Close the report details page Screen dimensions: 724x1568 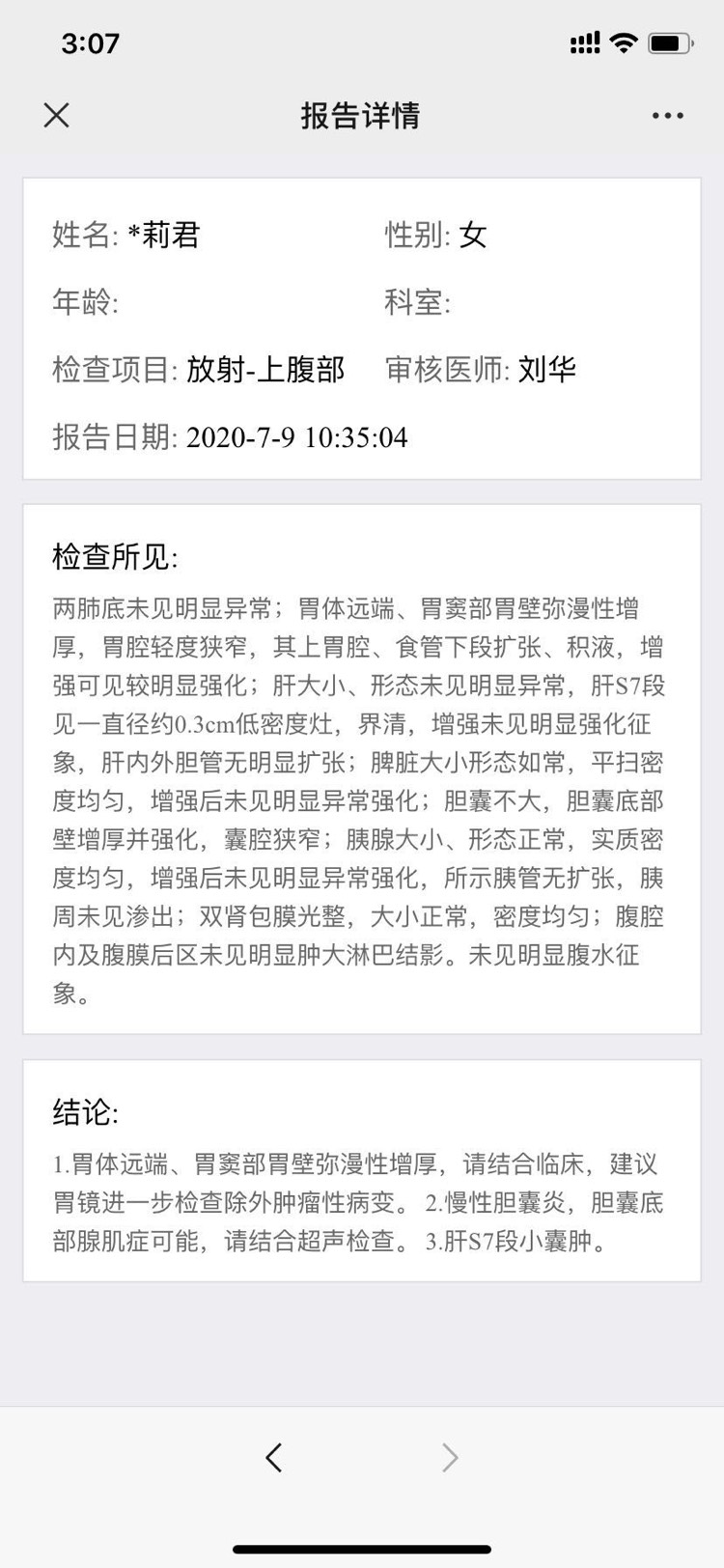57,116
